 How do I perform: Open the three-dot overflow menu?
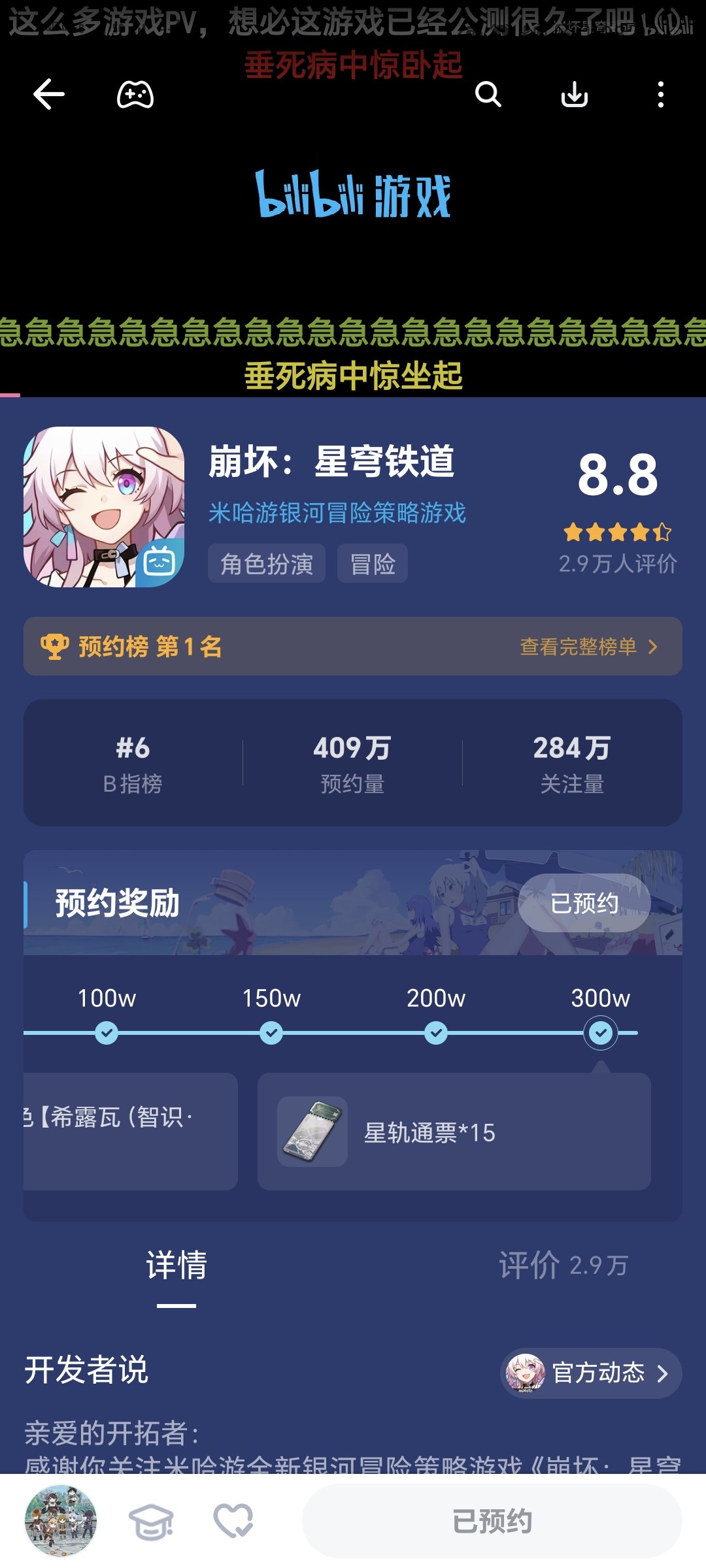click(x=661, y=95)
